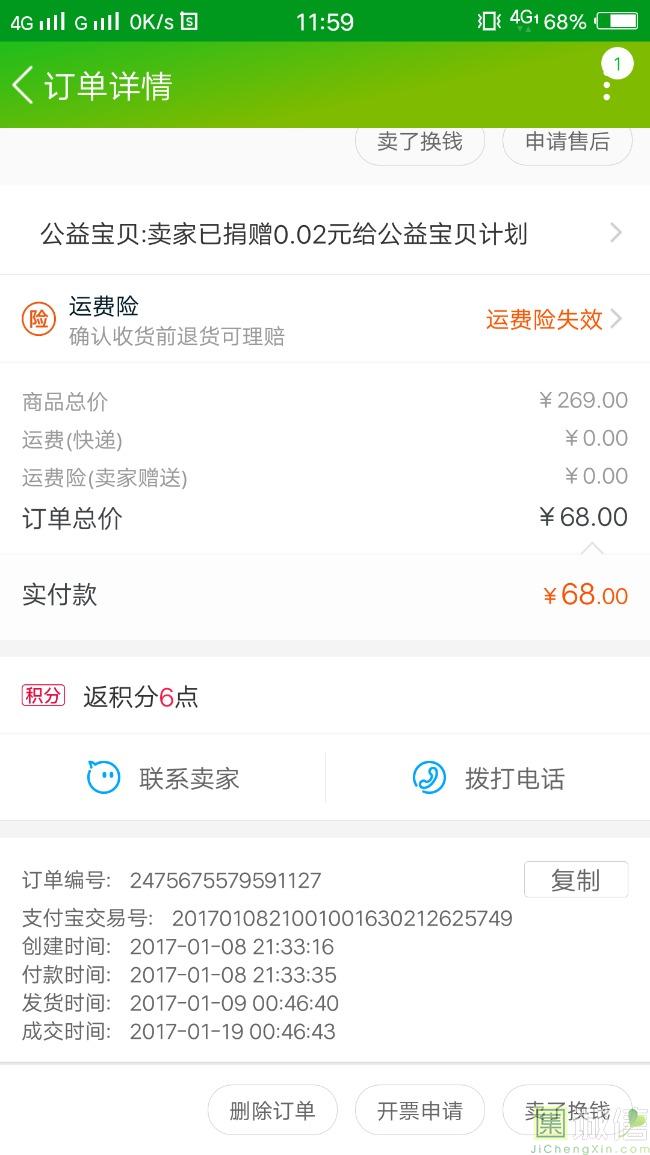Open 运费险 insurance details
The height and width of the screenshot is (1155, 650).
(x=325, y=320)
